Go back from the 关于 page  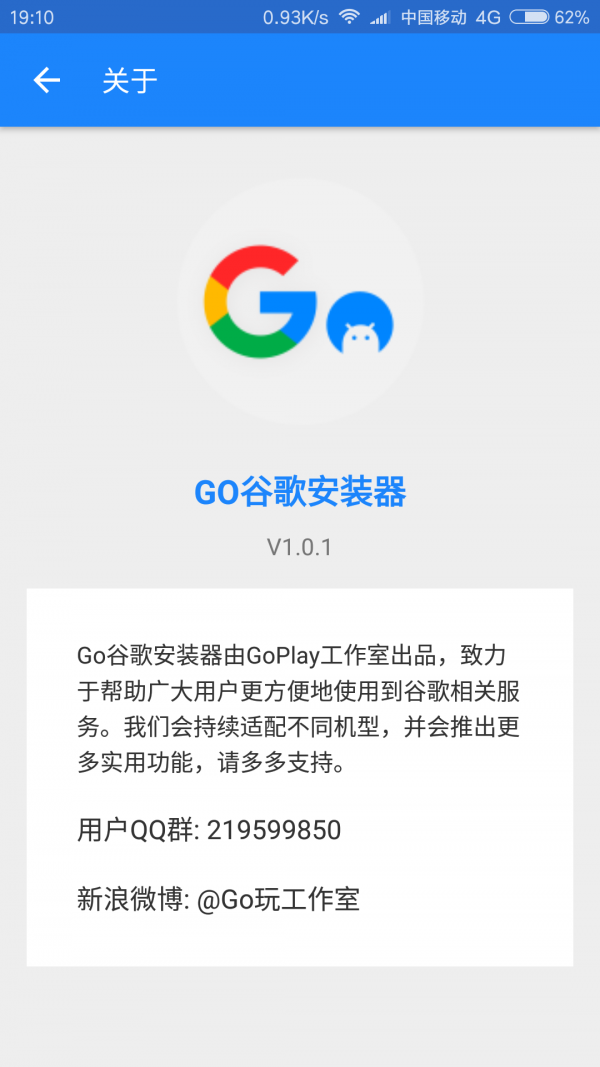tap(46, 81)
